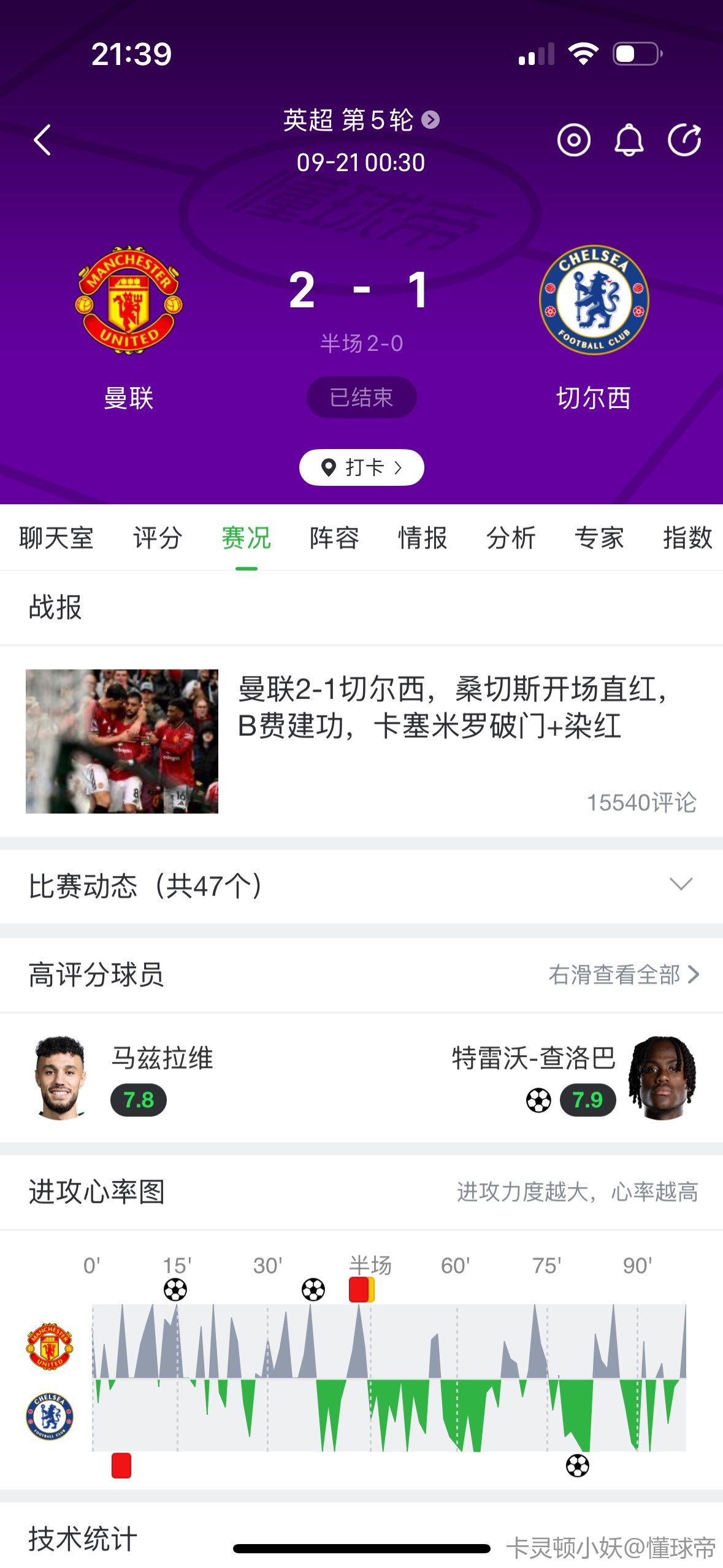Viewport: 723px width, 1568px height.
Task: Switch to the 专家 tab
Action: (599, 538)
